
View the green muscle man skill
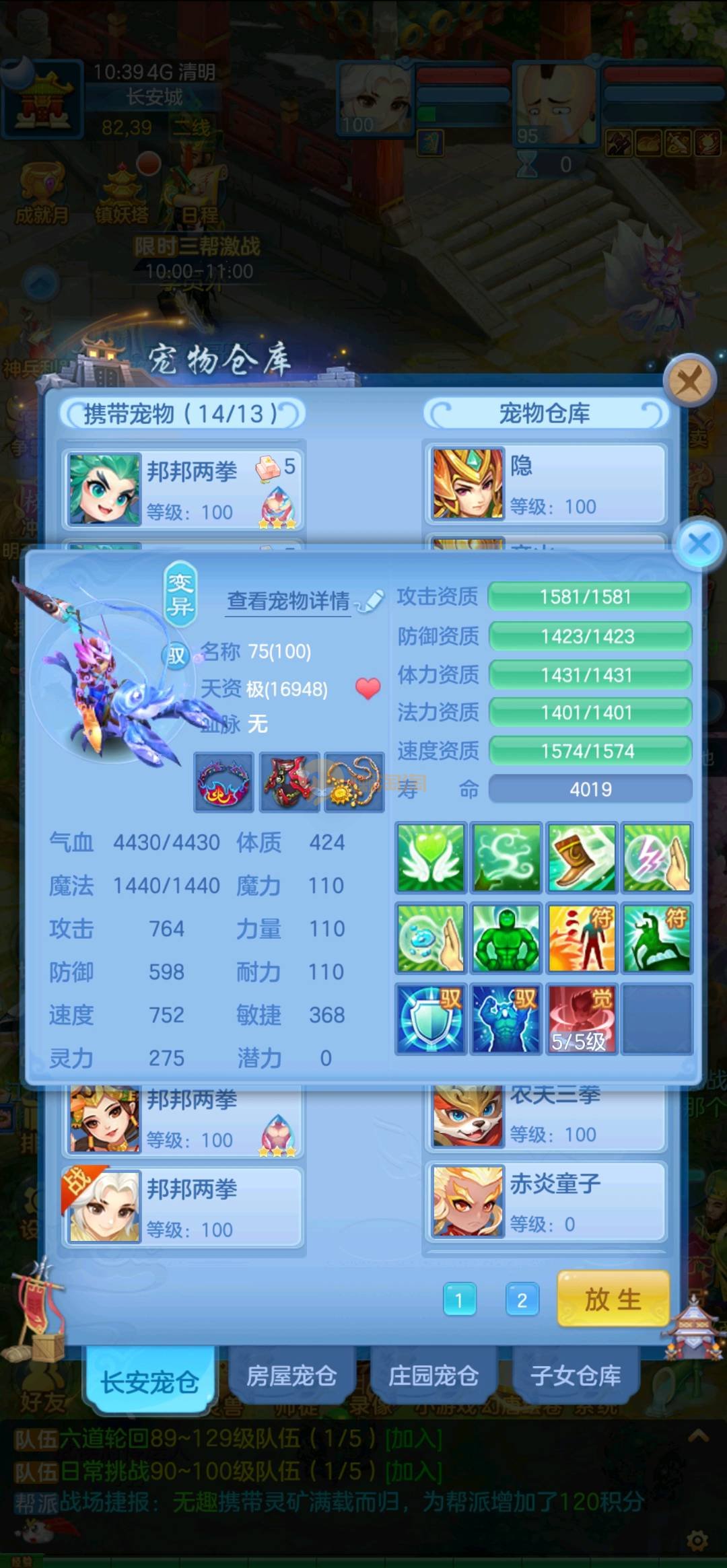[x=506, y=938]
